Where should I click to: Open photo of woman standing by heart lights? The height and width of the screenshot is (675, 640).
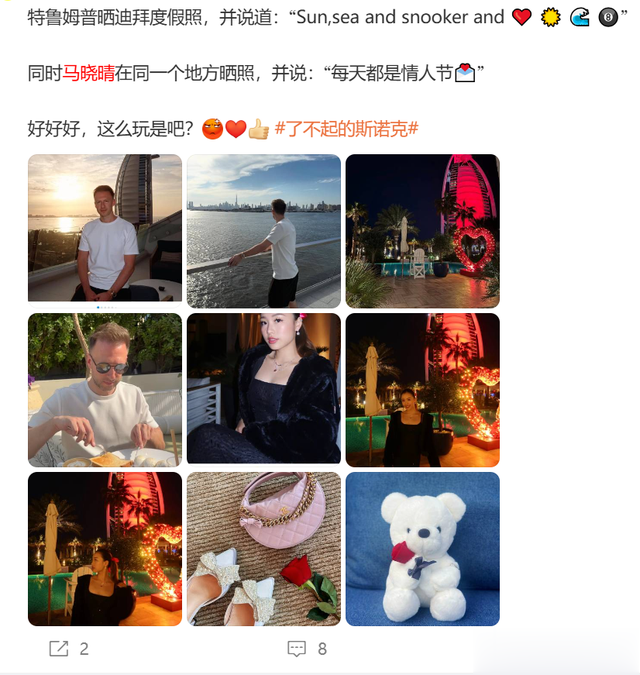click(x=422, y=389)
